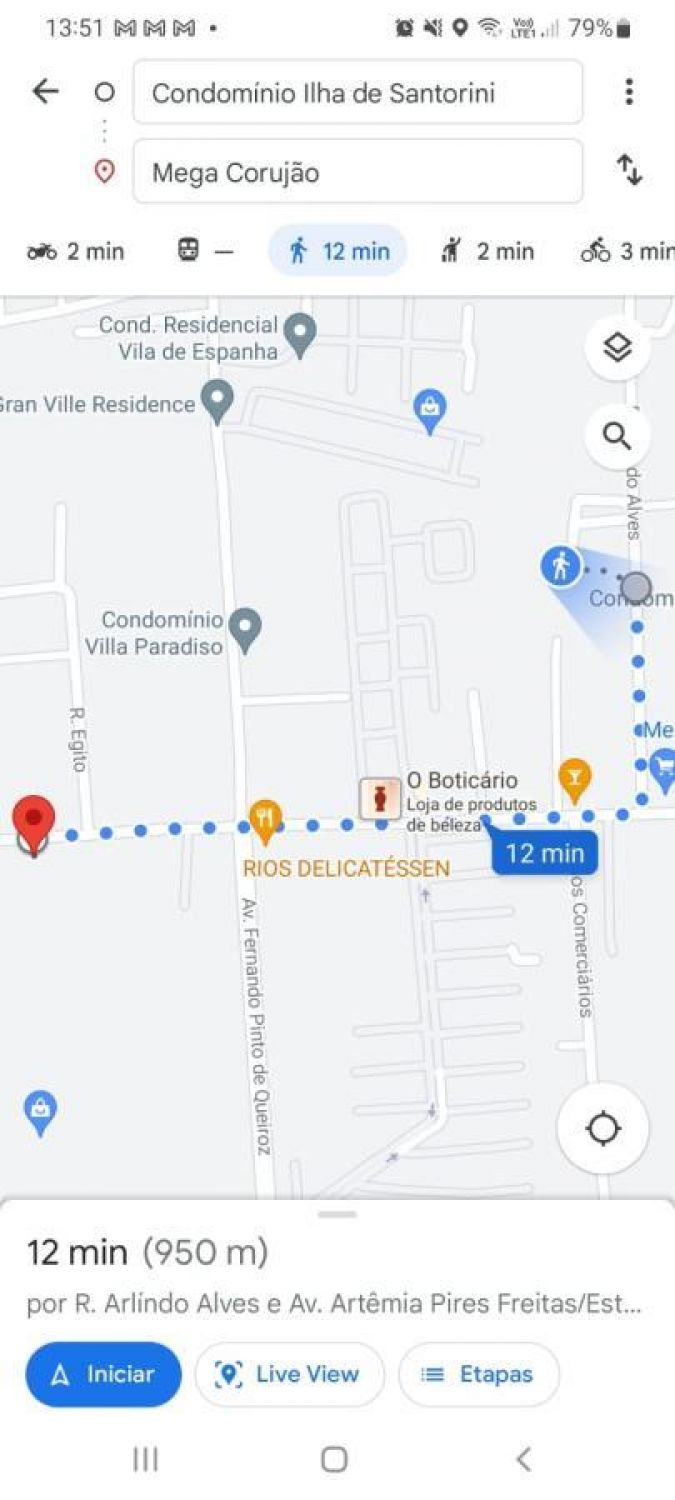Tap system home button
This screenshot has width=675, height=1500.
(335, 1459)
